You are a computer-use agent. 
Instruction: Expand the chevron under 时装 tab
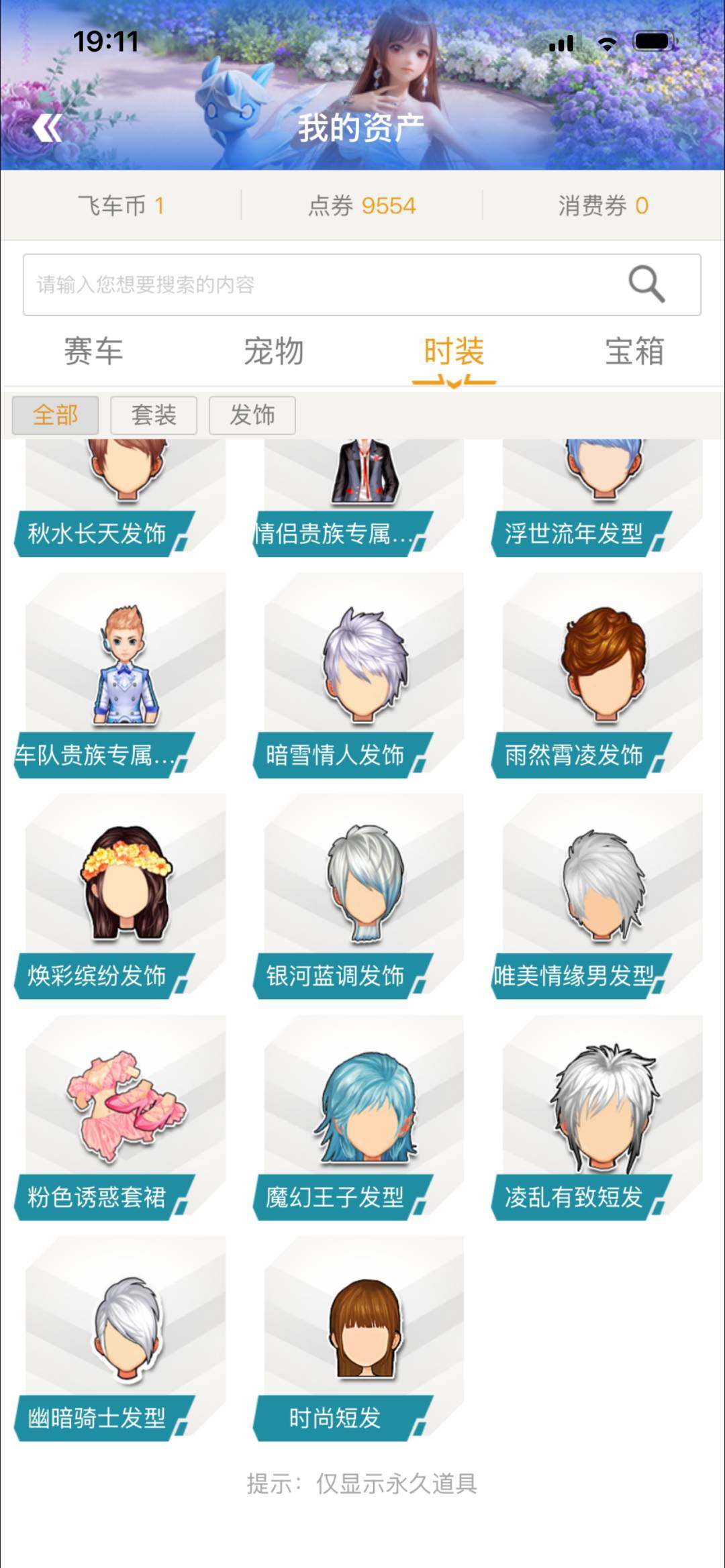click(x=454, y=381)
